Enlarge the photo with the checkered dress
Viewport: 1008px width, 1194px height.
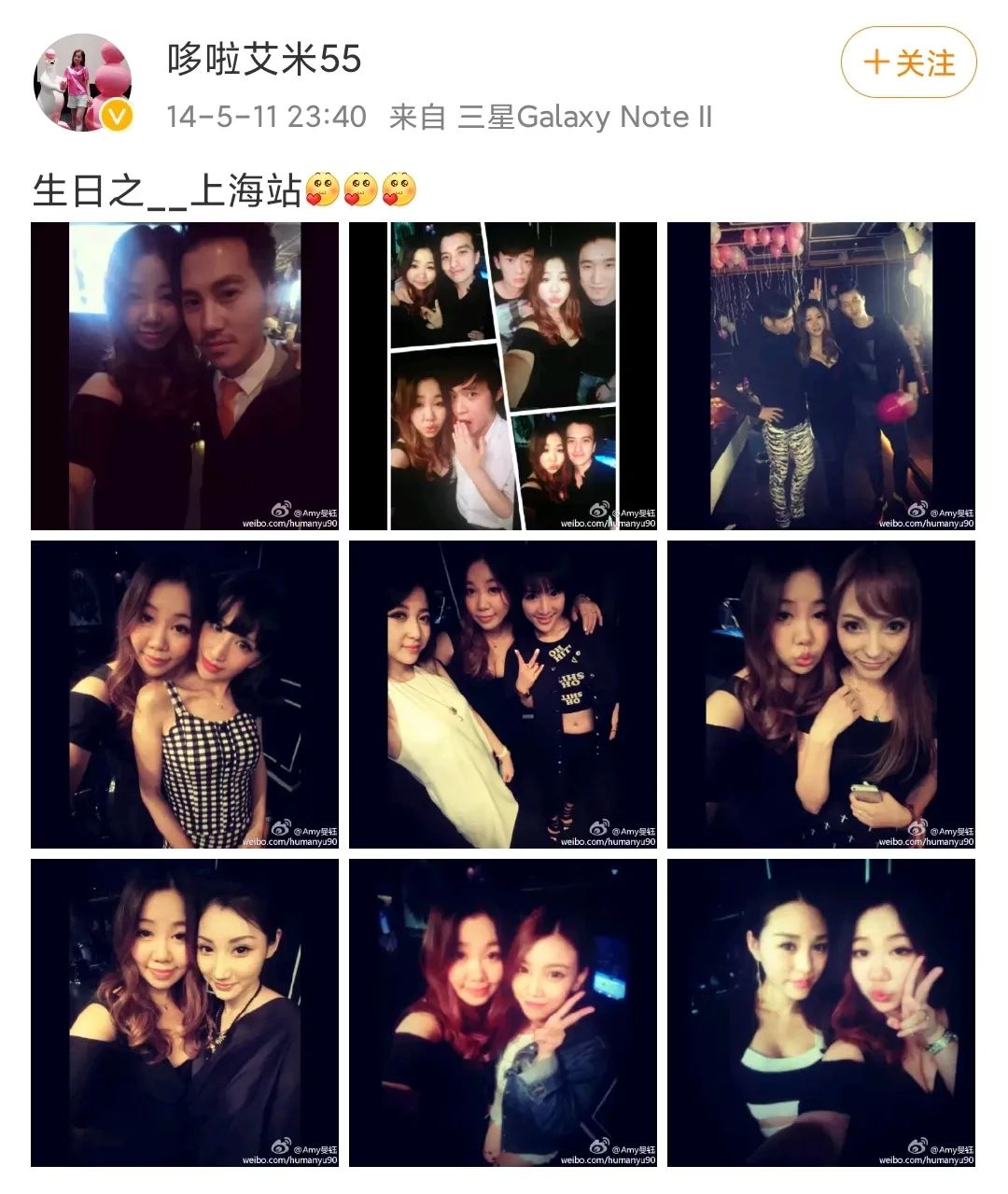point(185,695)
